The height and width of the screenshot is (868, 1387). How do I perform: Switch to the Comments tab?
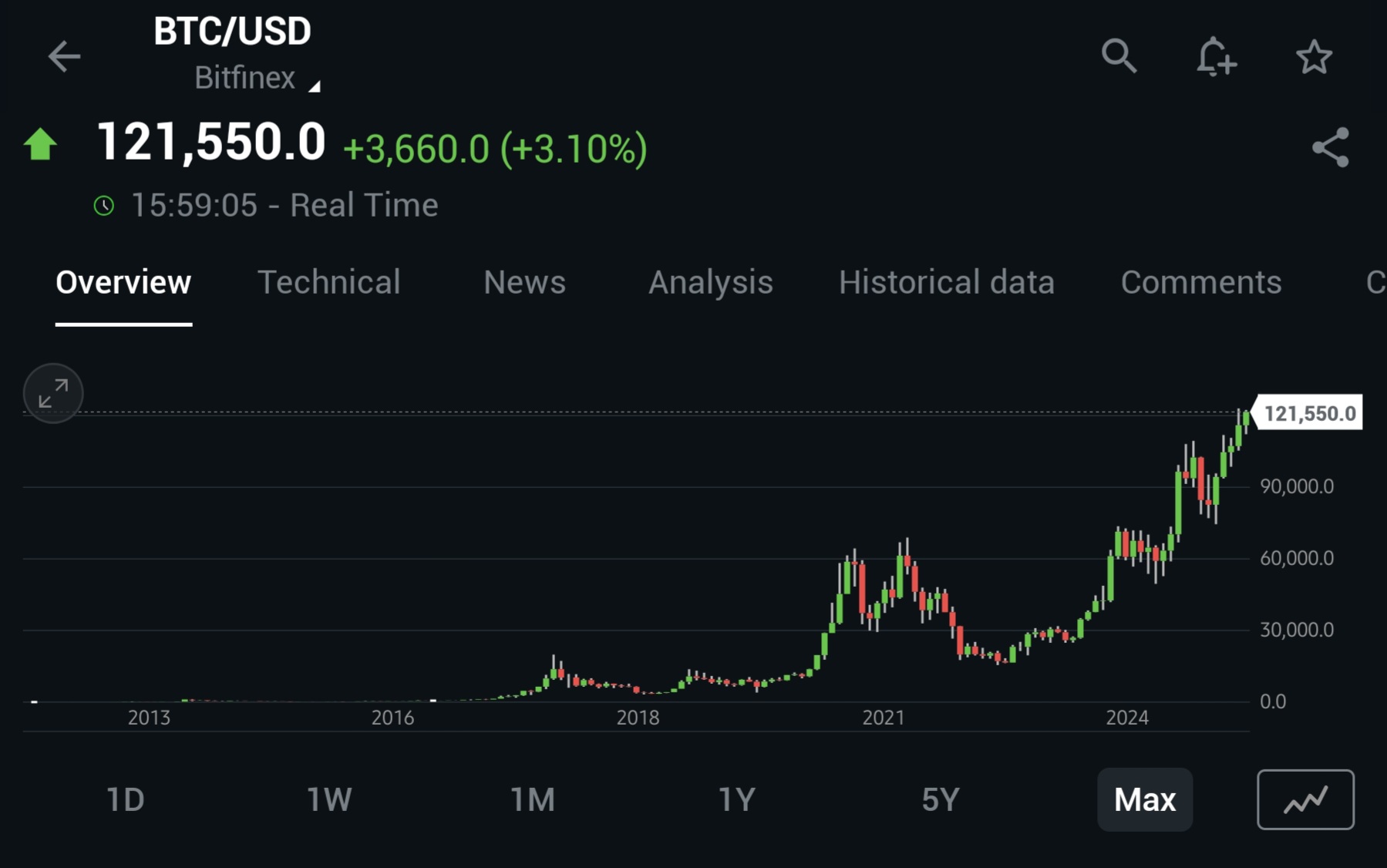(1200, 282)
